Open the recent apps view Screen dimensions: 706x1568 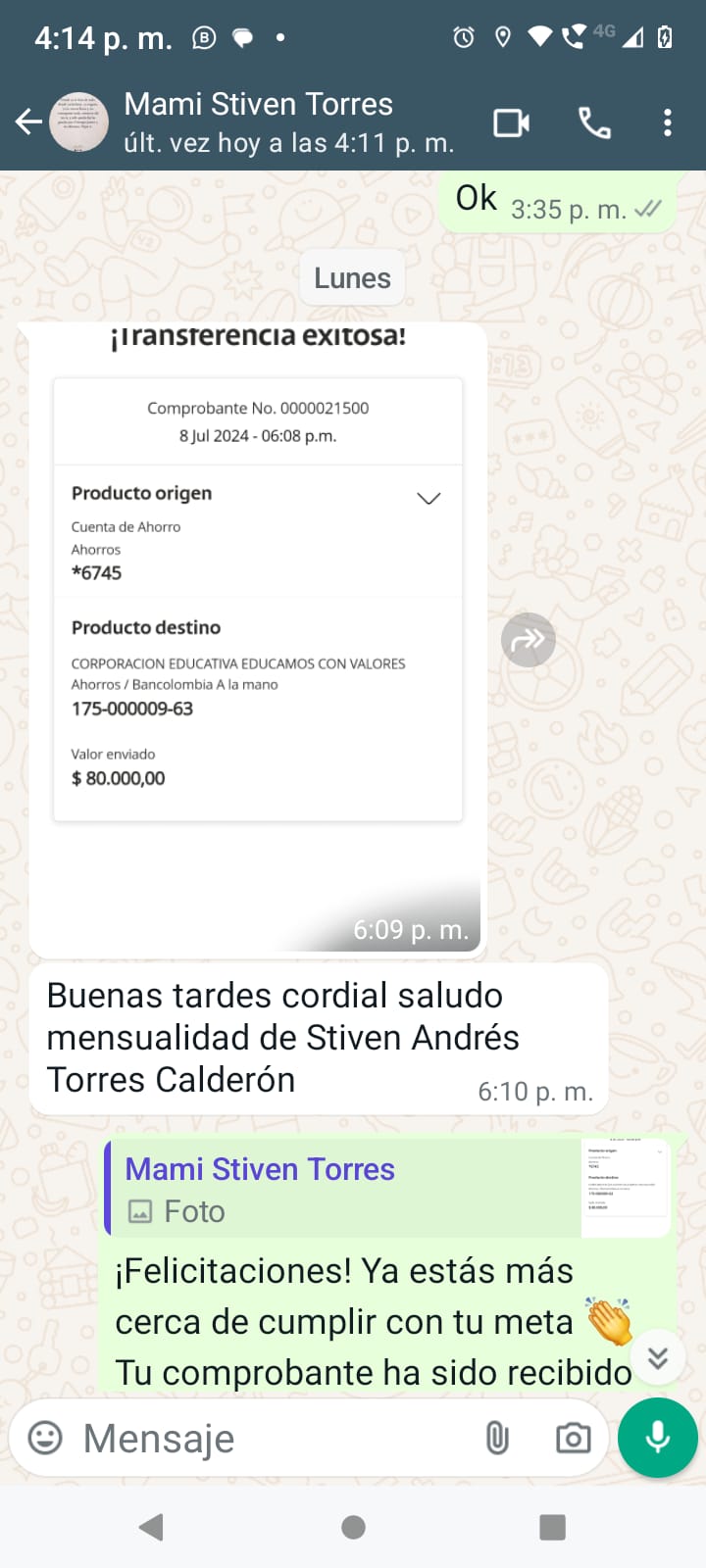[x=552, y=1527]
